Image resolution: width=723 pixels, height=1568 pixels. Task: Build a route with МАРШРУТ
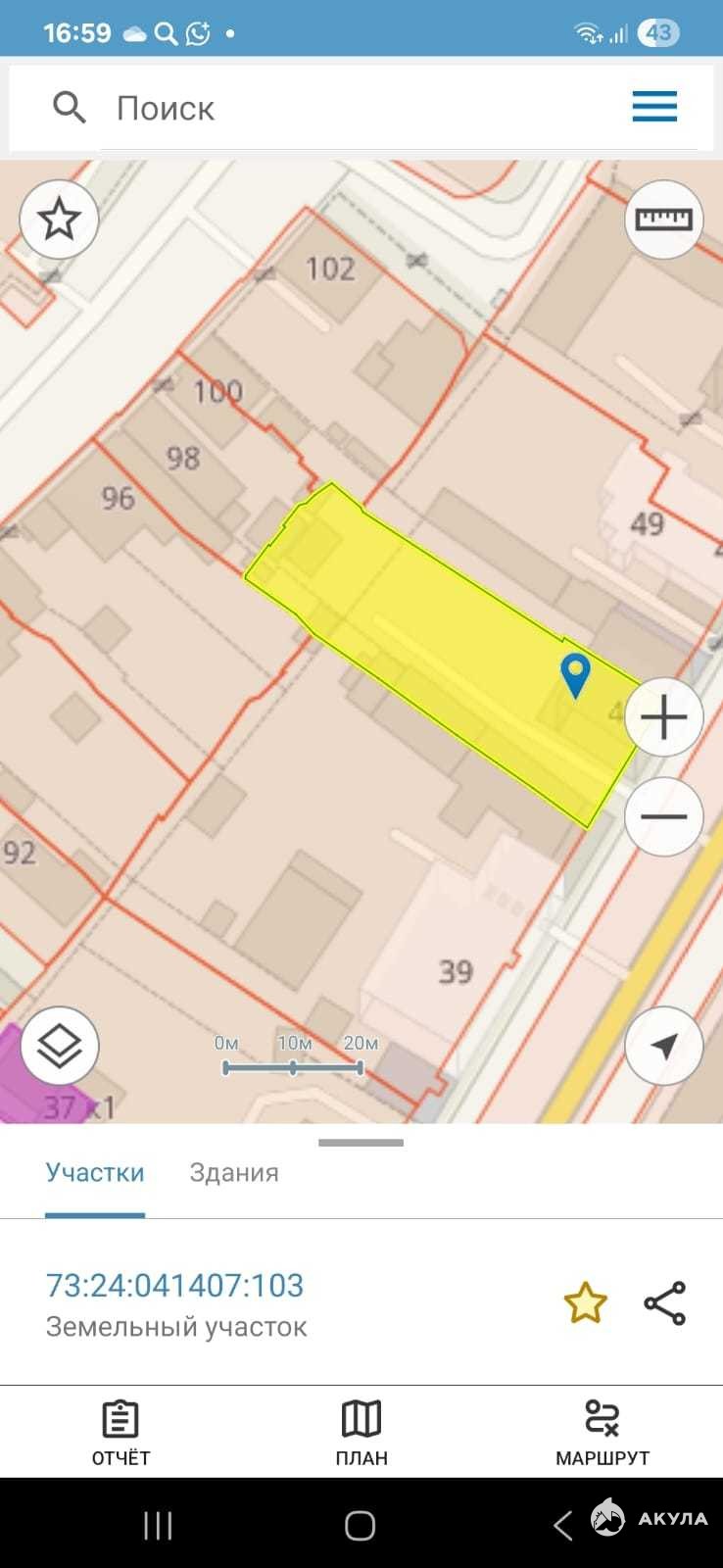(602, 1432)
